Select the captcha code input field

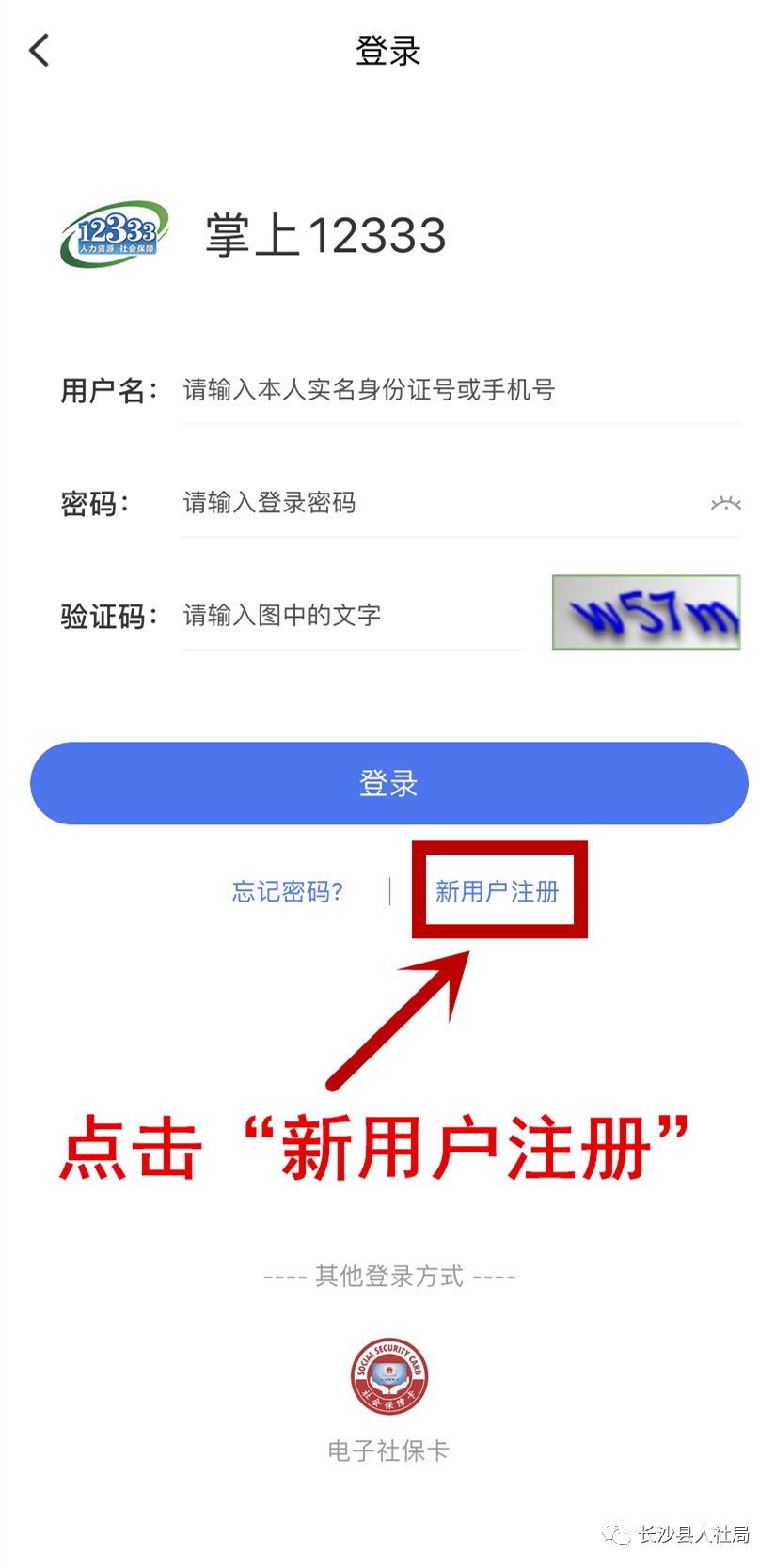pyautogui.click(x=353, y=616)
